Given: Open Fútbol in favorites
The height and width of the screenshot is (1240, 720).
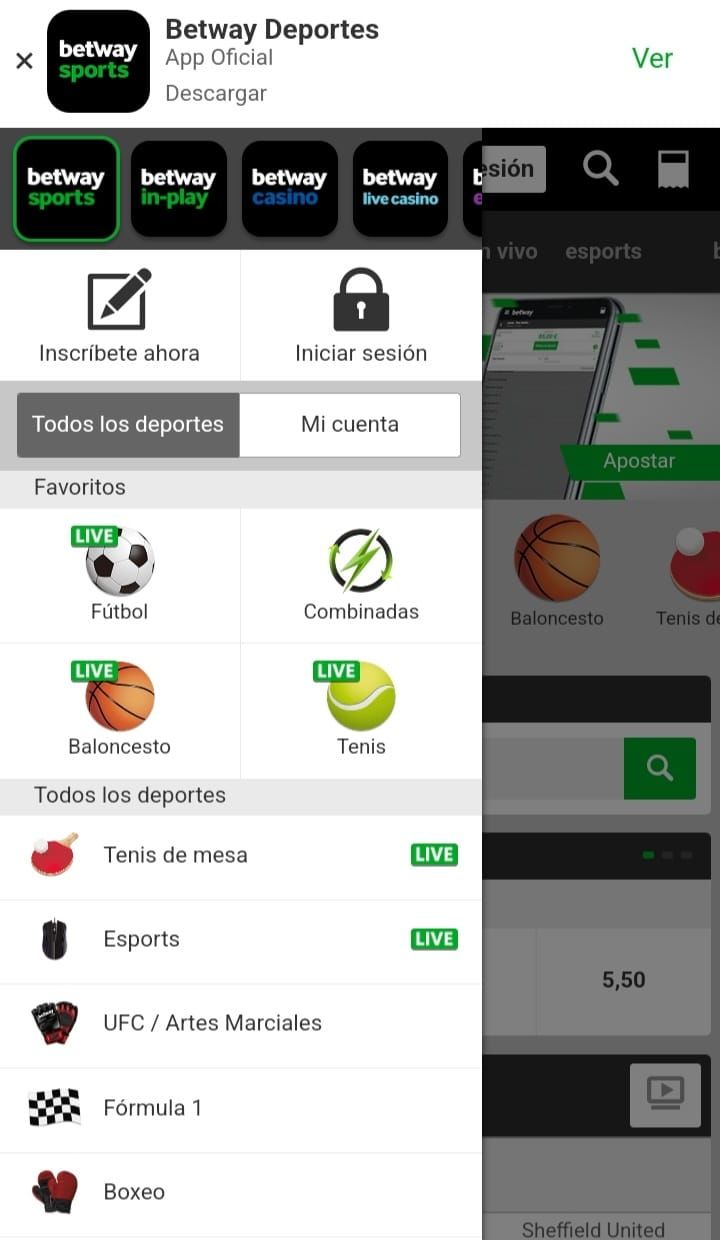Looking at the screenshot, I should tap(120, 575).
